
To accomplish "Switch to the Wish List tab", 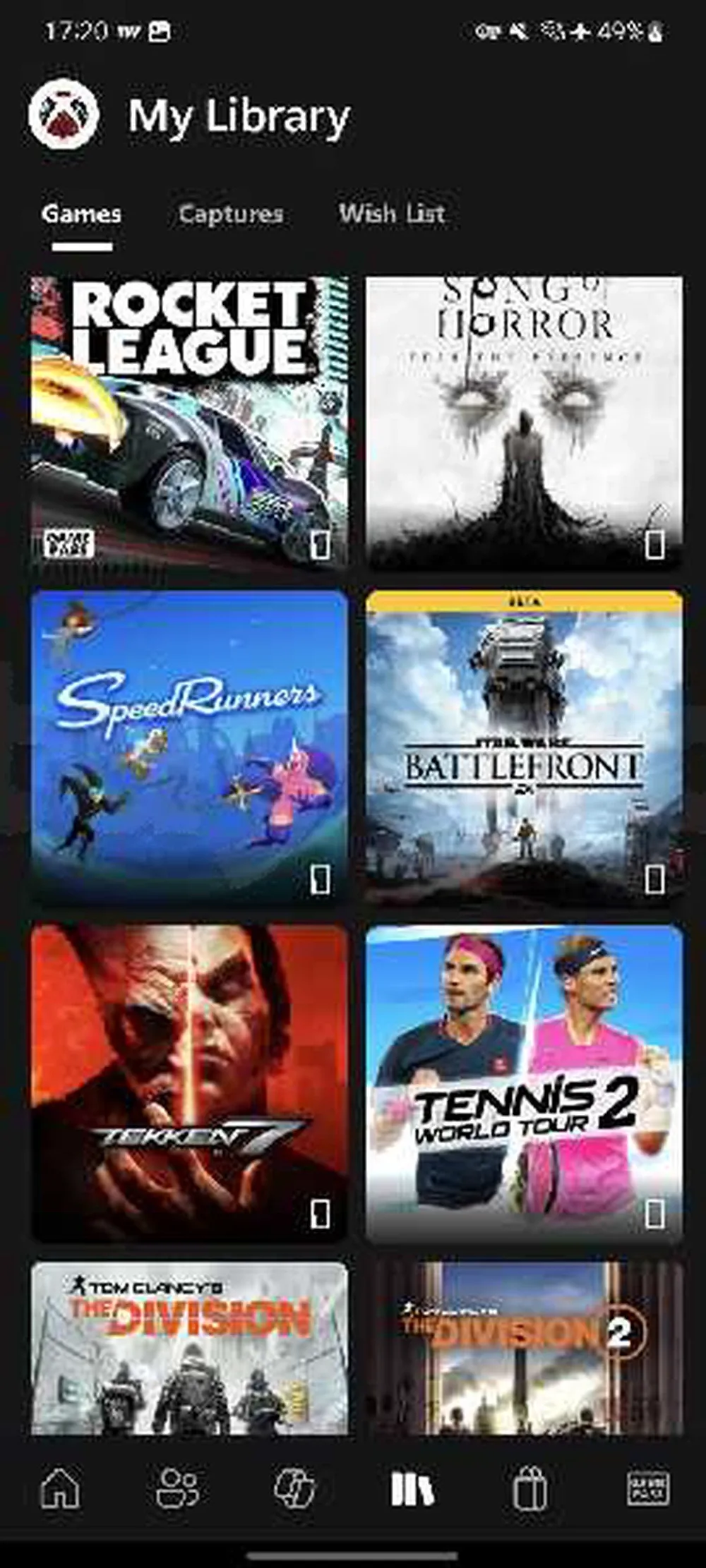I will point(392,214).
